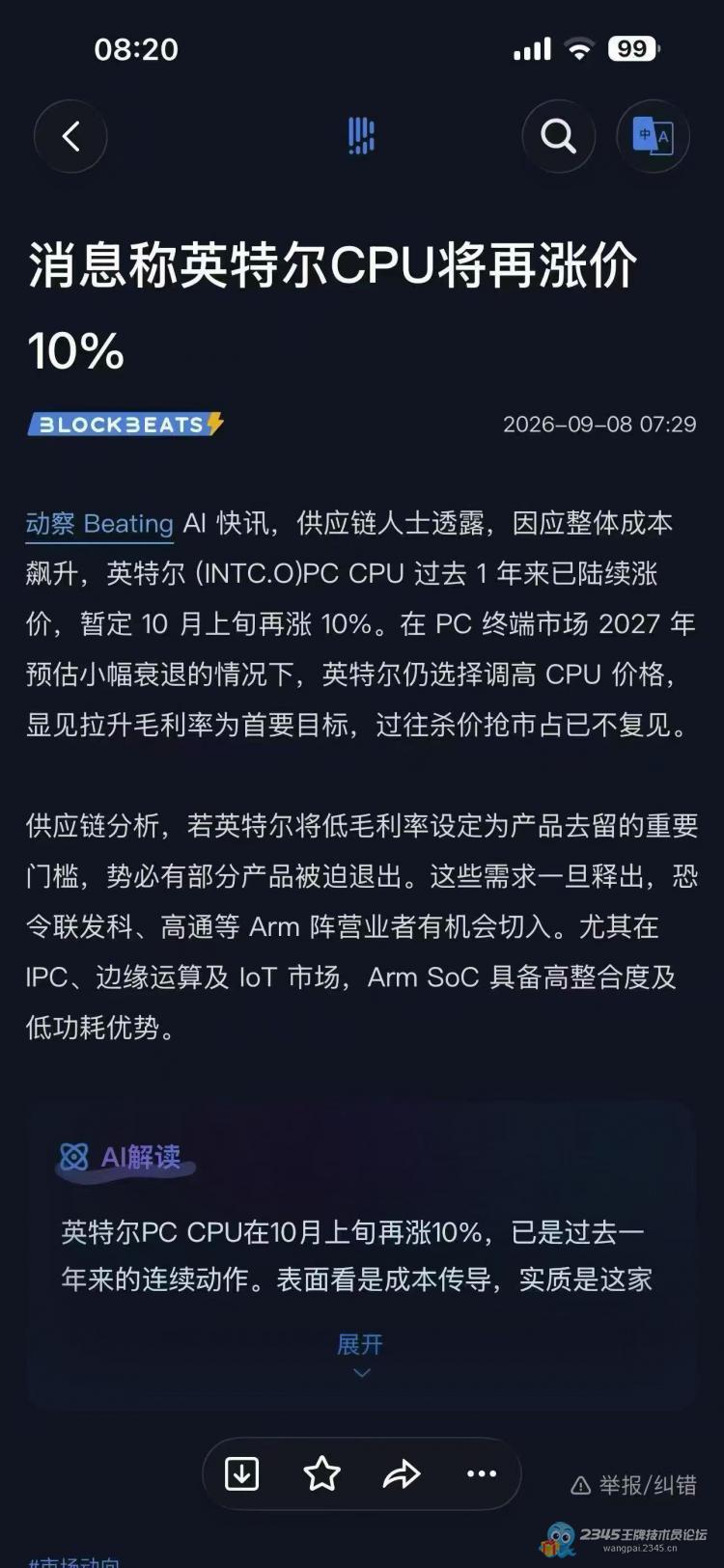The height and width of the screenshot is (1568, 724).
Task: Download the article with the save icon
Action: click(x=241, y=1473)
